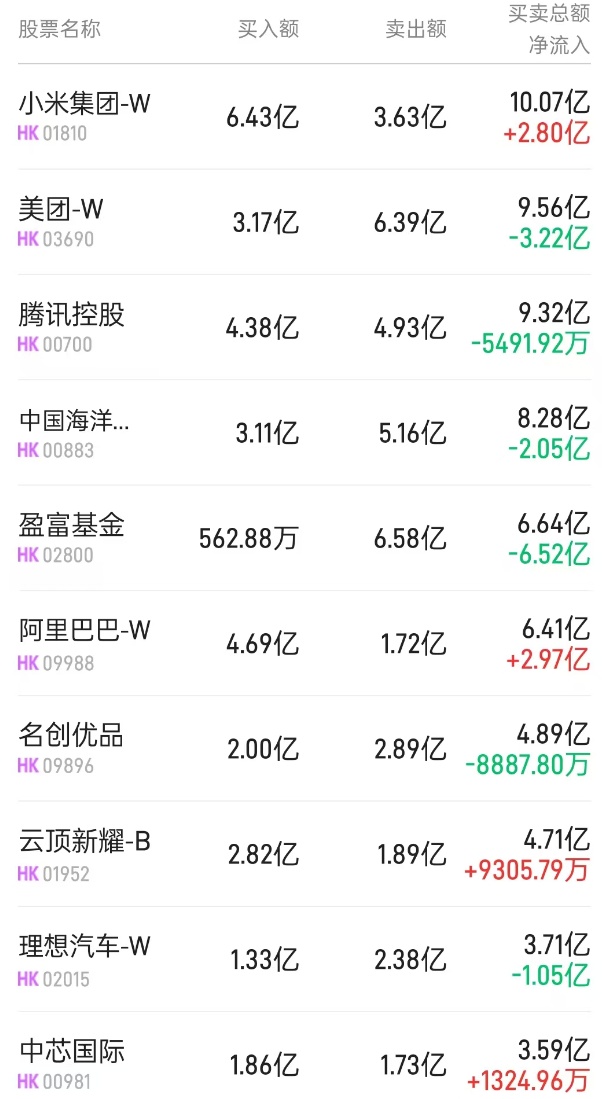Open the 中国海洋 row, code 00883

click(x=75, y=421)
